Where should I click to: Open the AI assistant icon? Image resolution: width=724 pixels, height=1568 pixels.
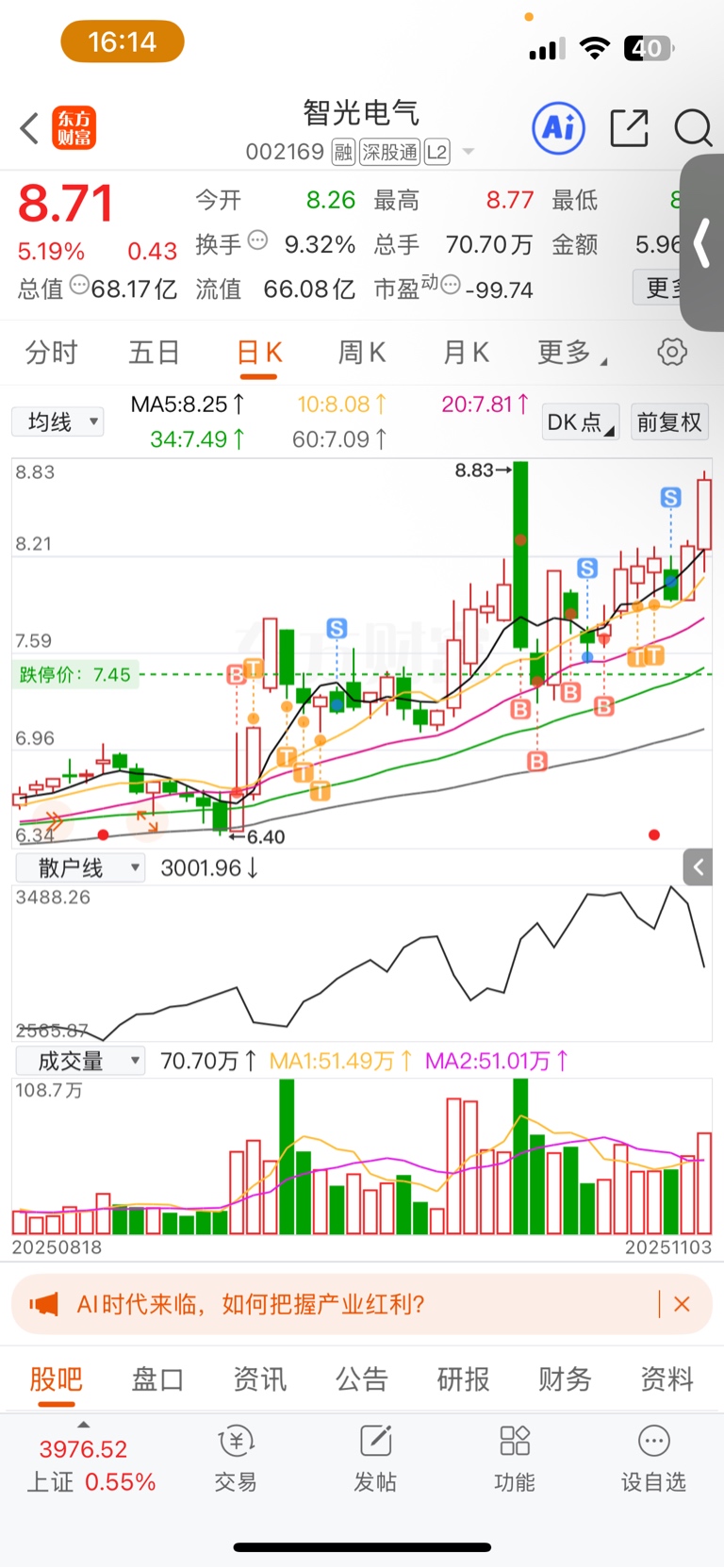click(558, 128)
